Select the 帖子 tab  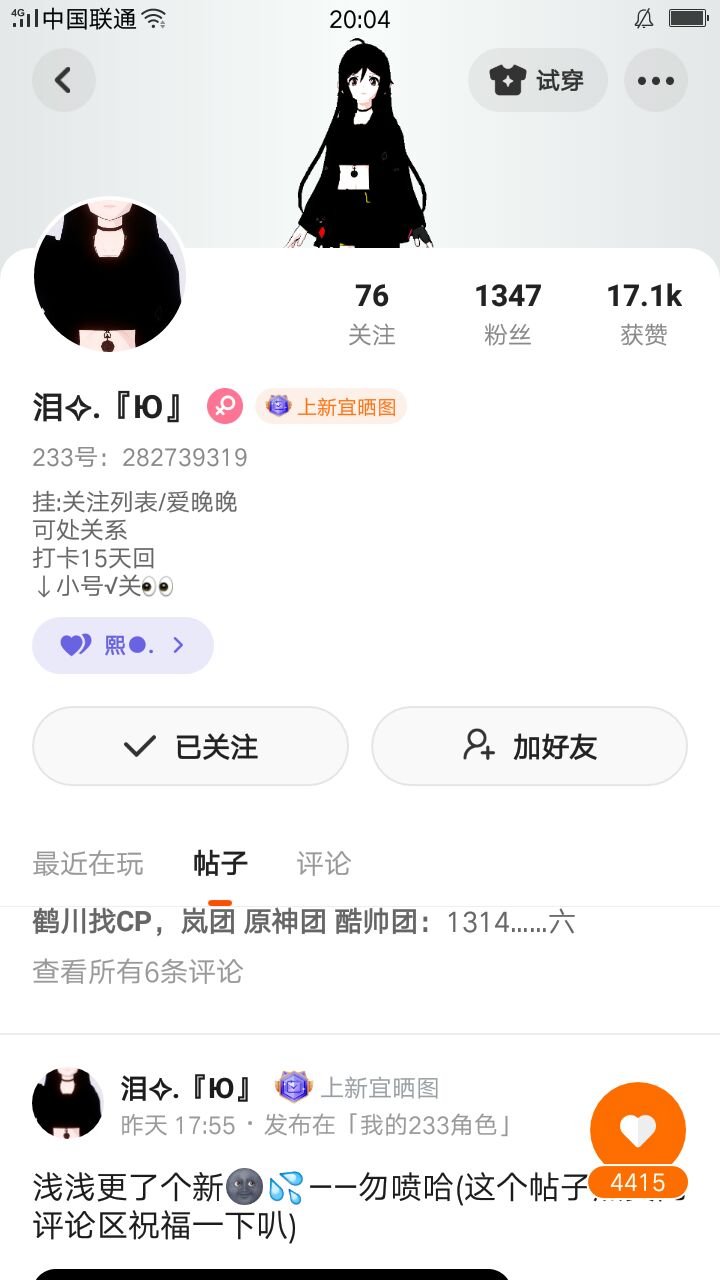point(220,864)
